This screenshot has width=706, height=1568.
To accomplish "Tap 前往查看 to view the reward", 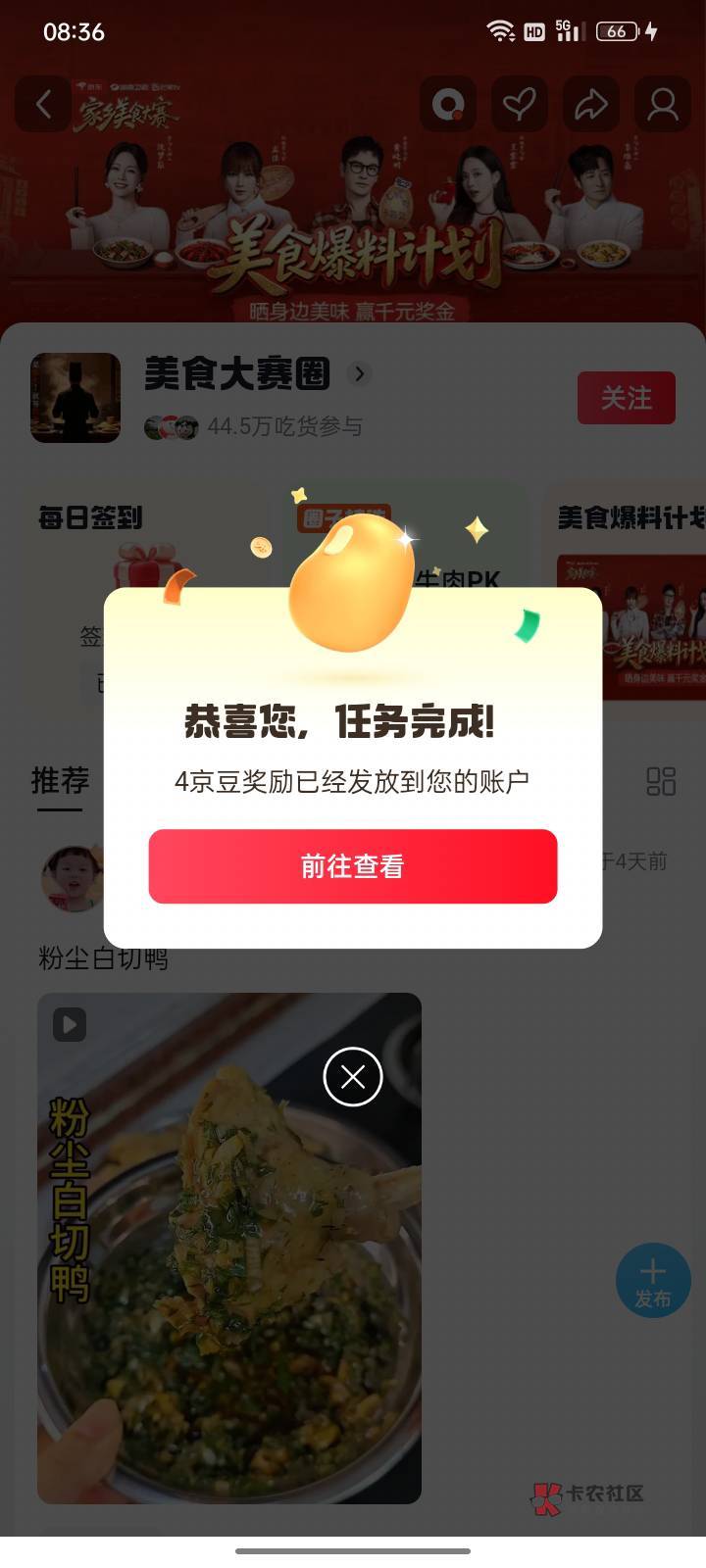I will 353,866.
